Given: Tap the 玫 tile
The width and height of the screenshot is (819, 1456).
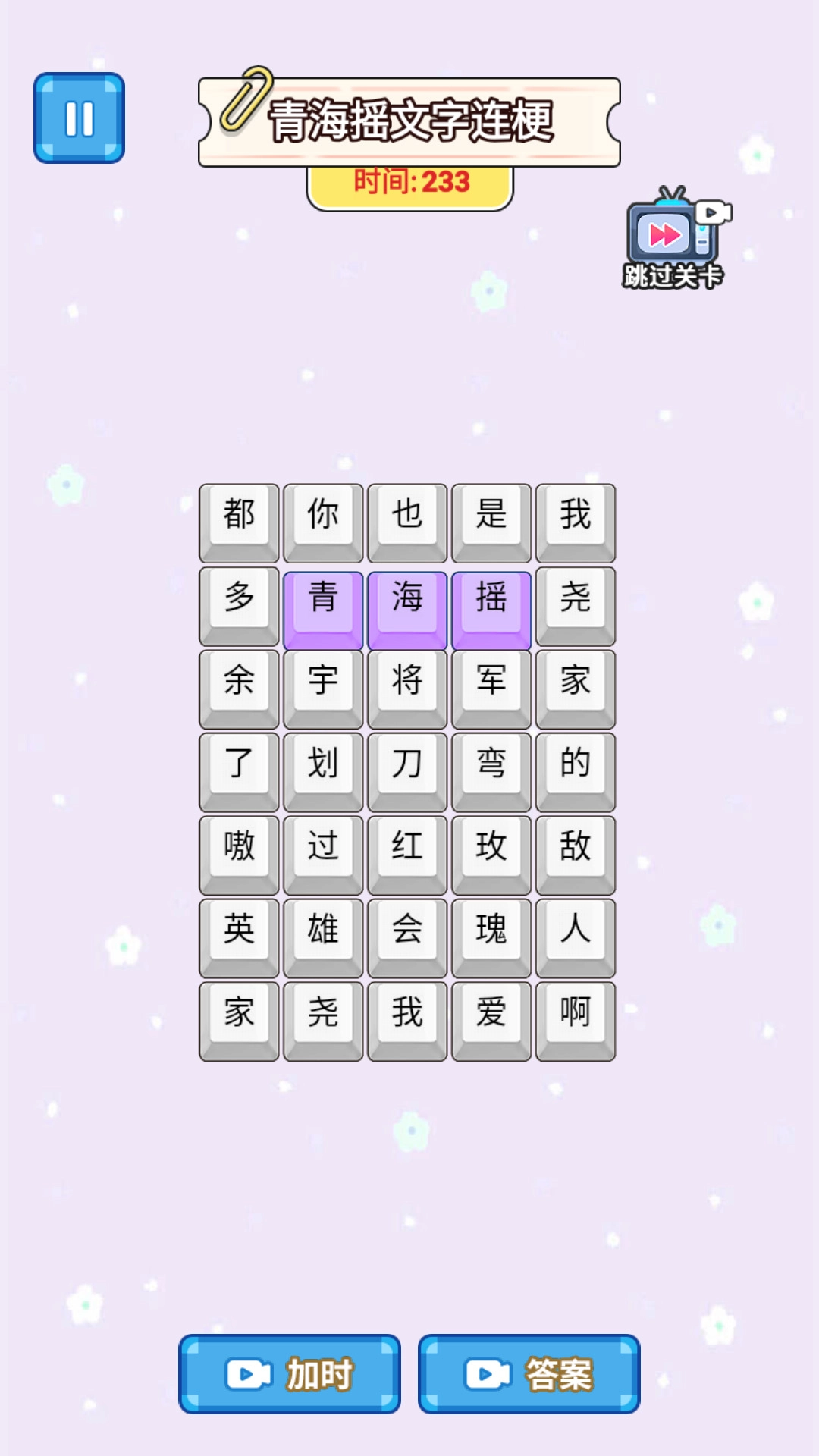Looking at the screenshot, I should (x=491, y=851).
